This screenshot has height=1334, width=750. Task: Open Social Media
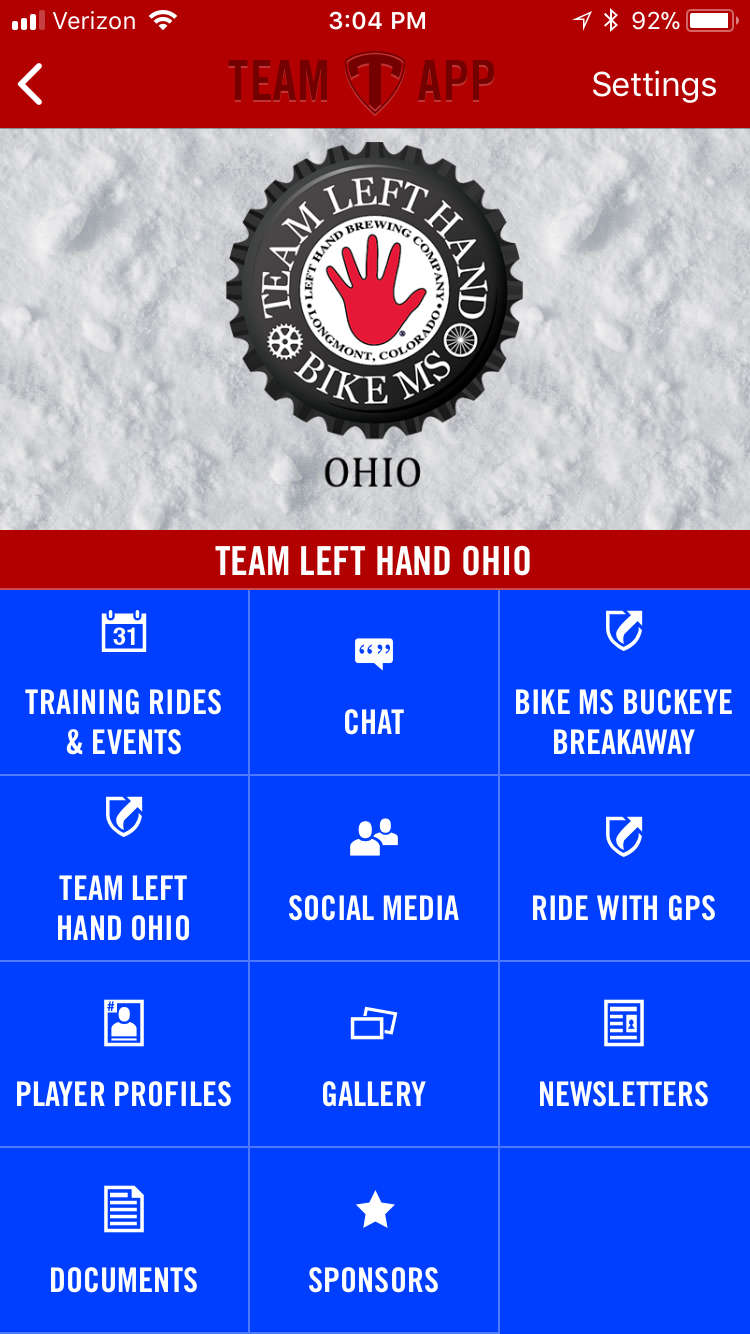(x=374, y=868)
